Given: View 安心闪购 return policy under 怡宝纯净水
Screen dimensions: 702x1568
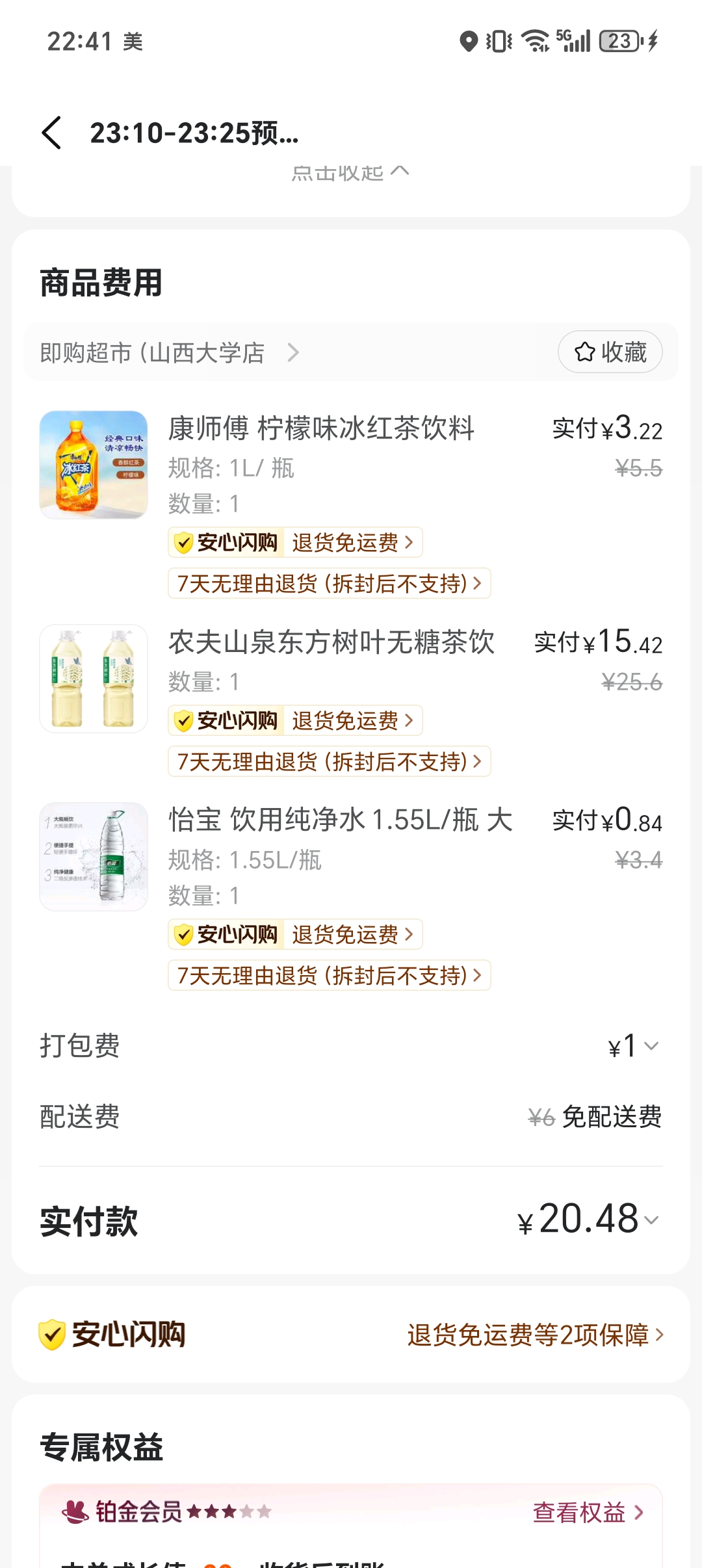Looking at the screenshot, I should coord(295,935).
